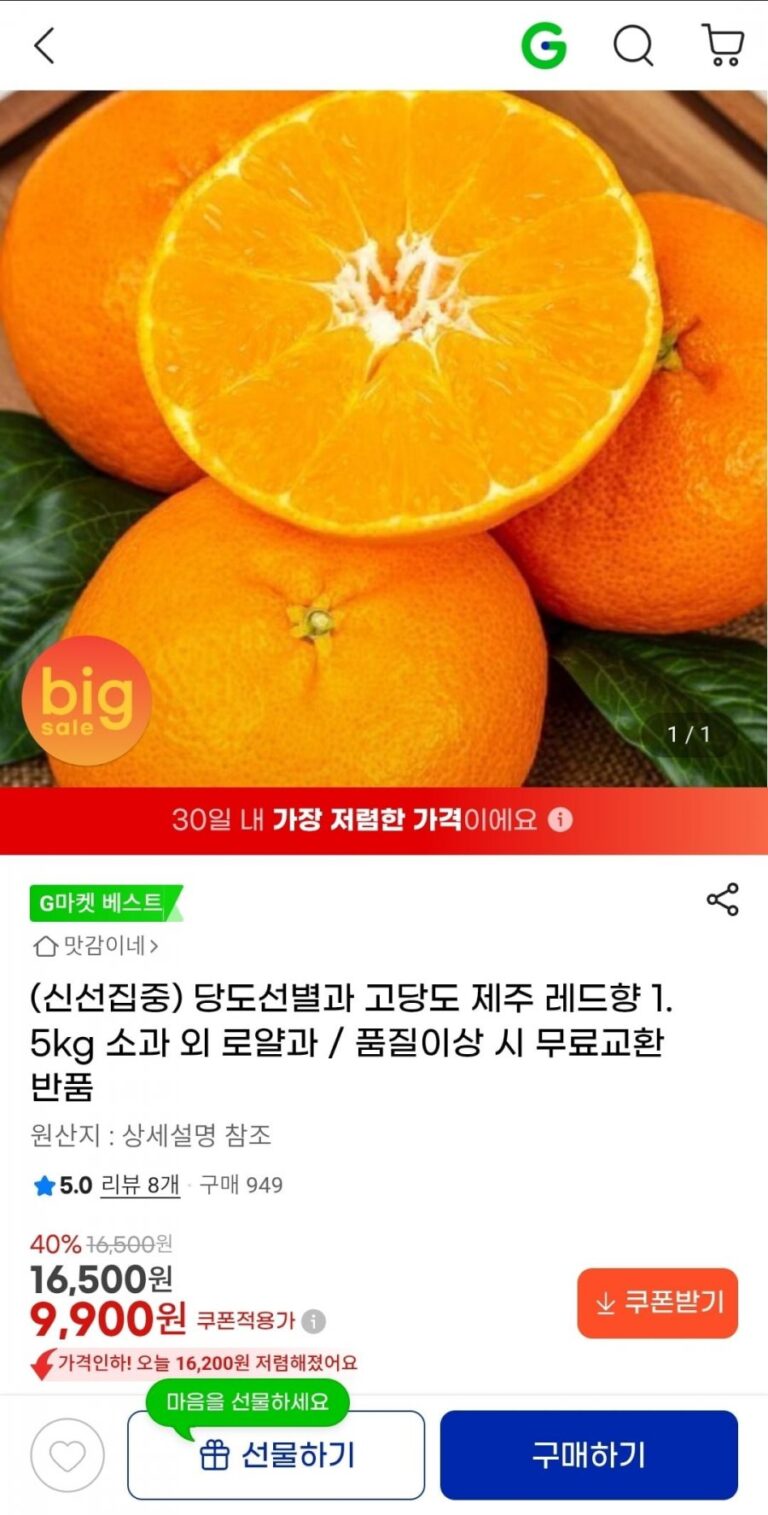The height and width of the screenshot is (1515, 768).
Task: Tap 선물하기 to send as gift
Action: (276, 1455)
